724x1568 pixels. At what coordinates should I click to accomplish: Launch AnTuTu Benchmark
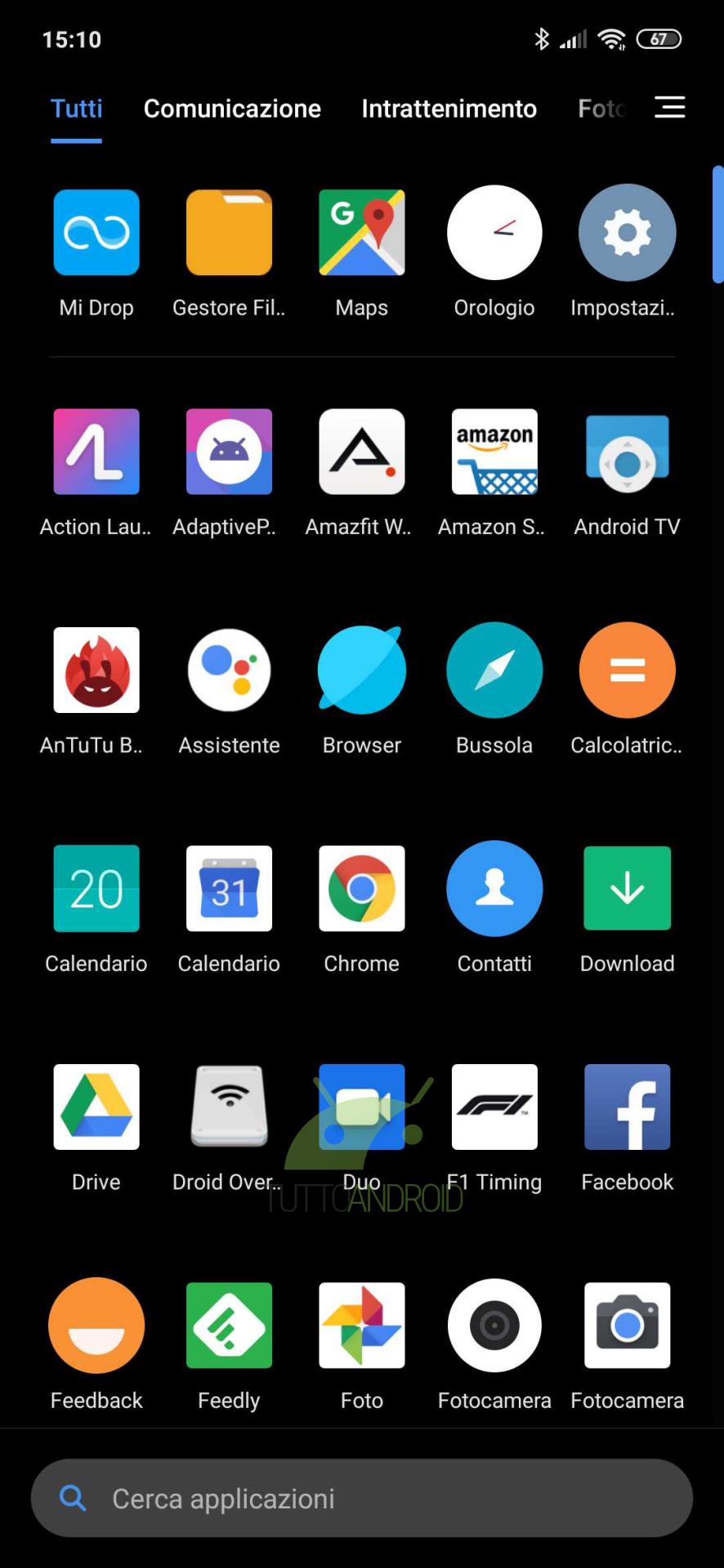(96, 670)
